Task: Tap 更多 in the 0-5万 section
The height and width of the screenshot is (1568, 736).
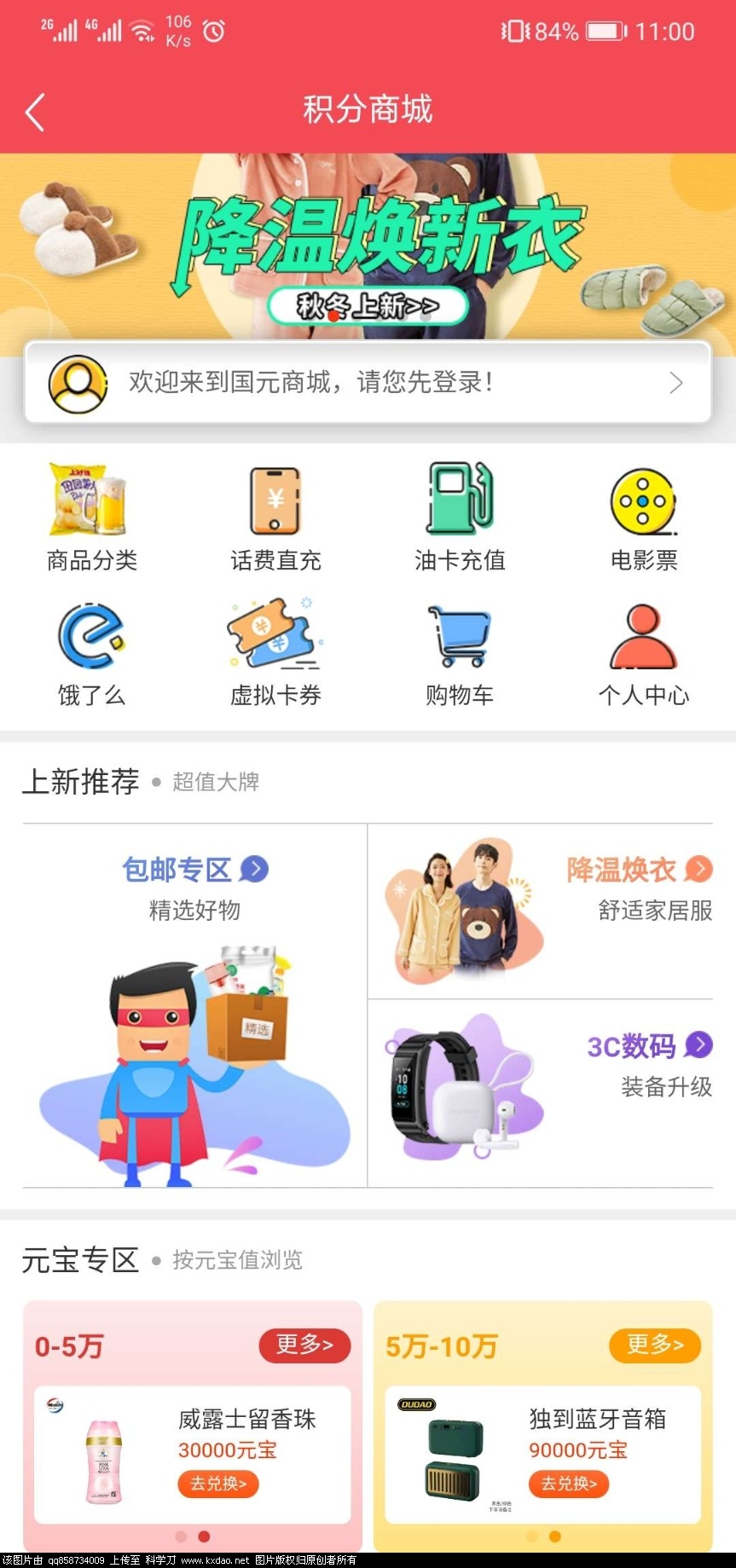Action: (x=304, y=1345)
